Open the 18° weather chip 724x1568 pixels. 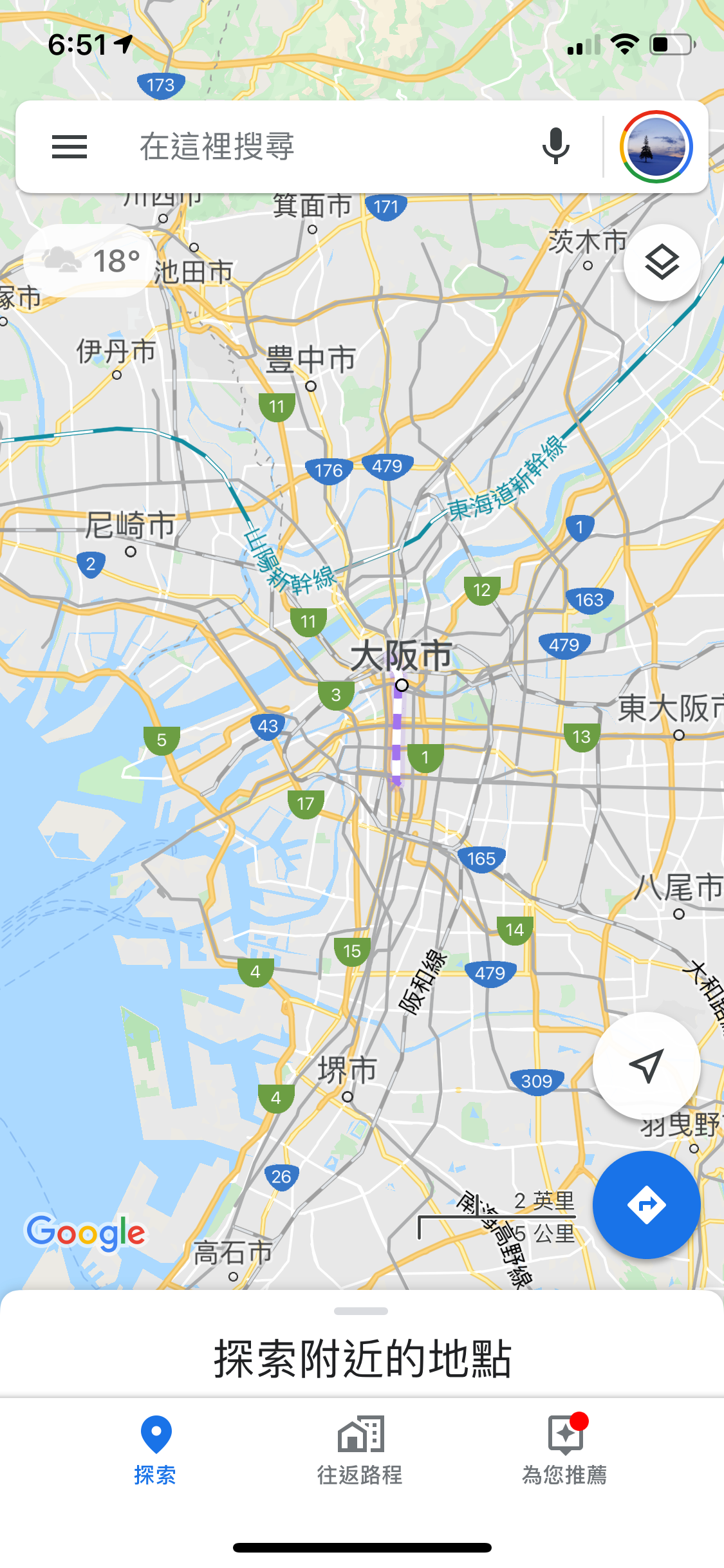90,261
